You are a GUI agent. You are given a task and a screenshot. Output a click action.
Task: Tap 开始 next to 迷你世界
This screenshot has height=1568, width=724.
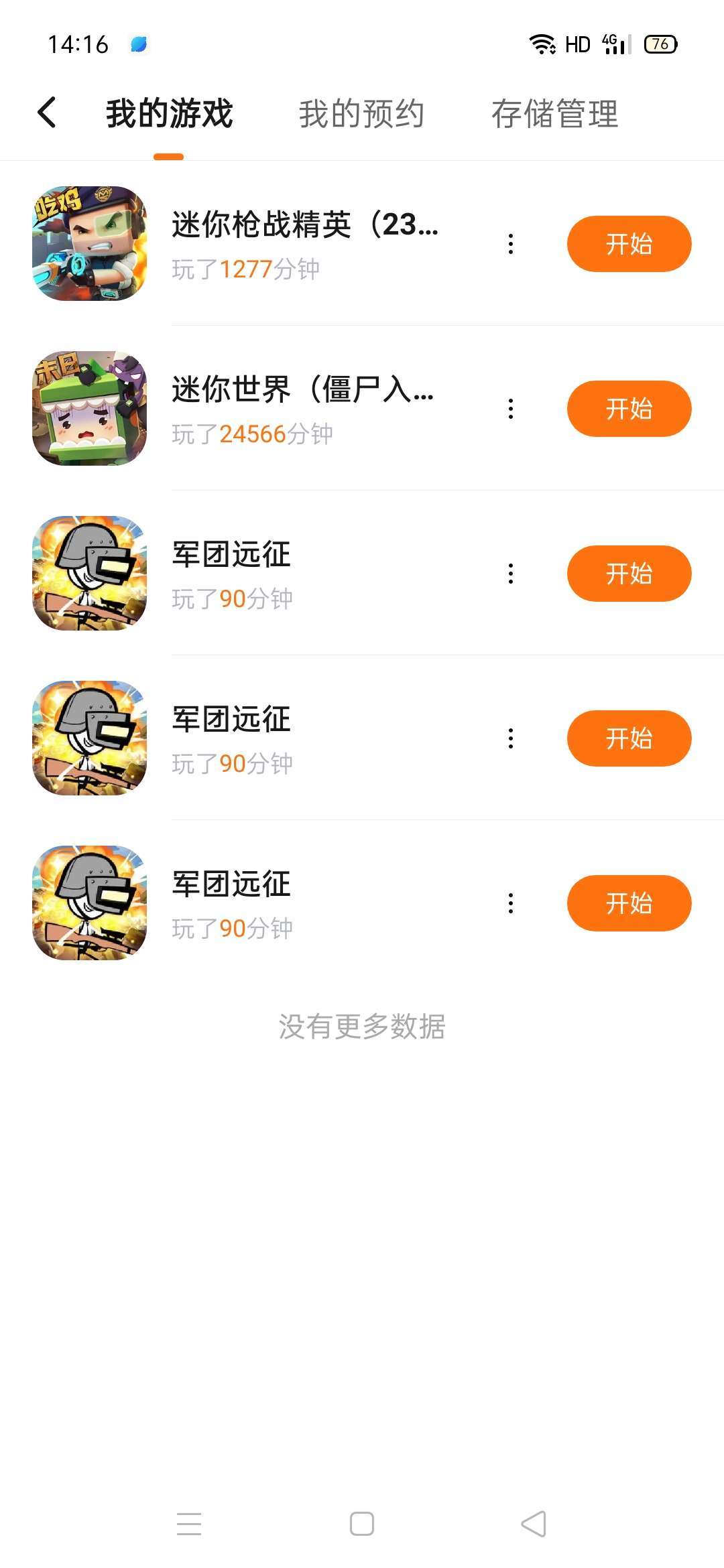point(629,409)
